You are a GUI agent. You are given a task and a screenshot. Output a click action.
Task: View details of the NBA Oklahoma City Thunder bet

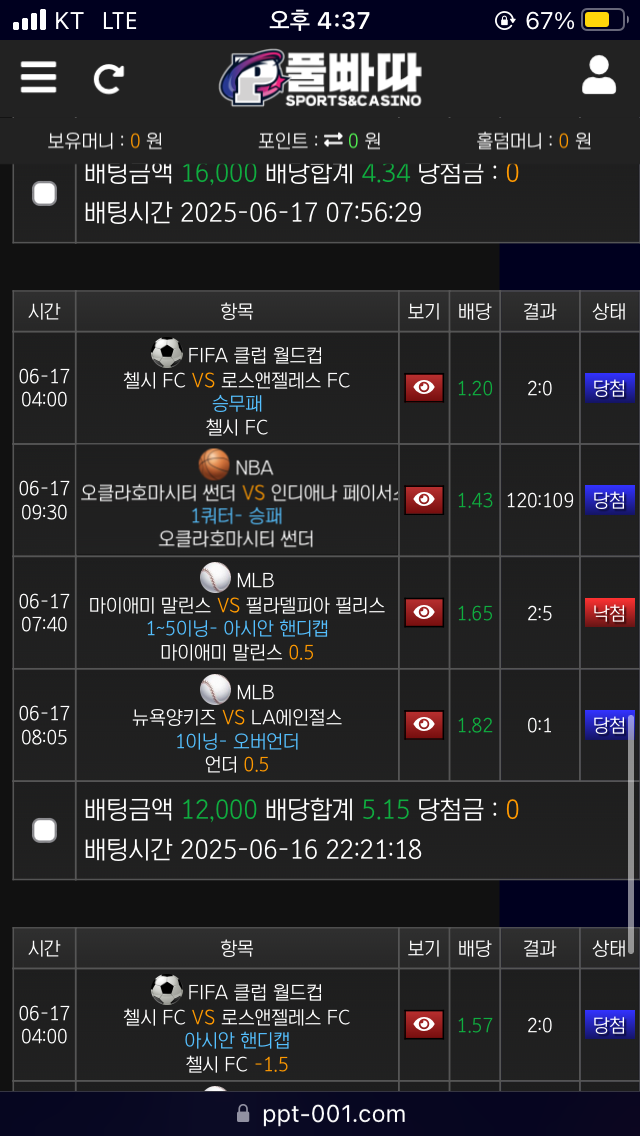pyautogui.click(x=424, y=500)
